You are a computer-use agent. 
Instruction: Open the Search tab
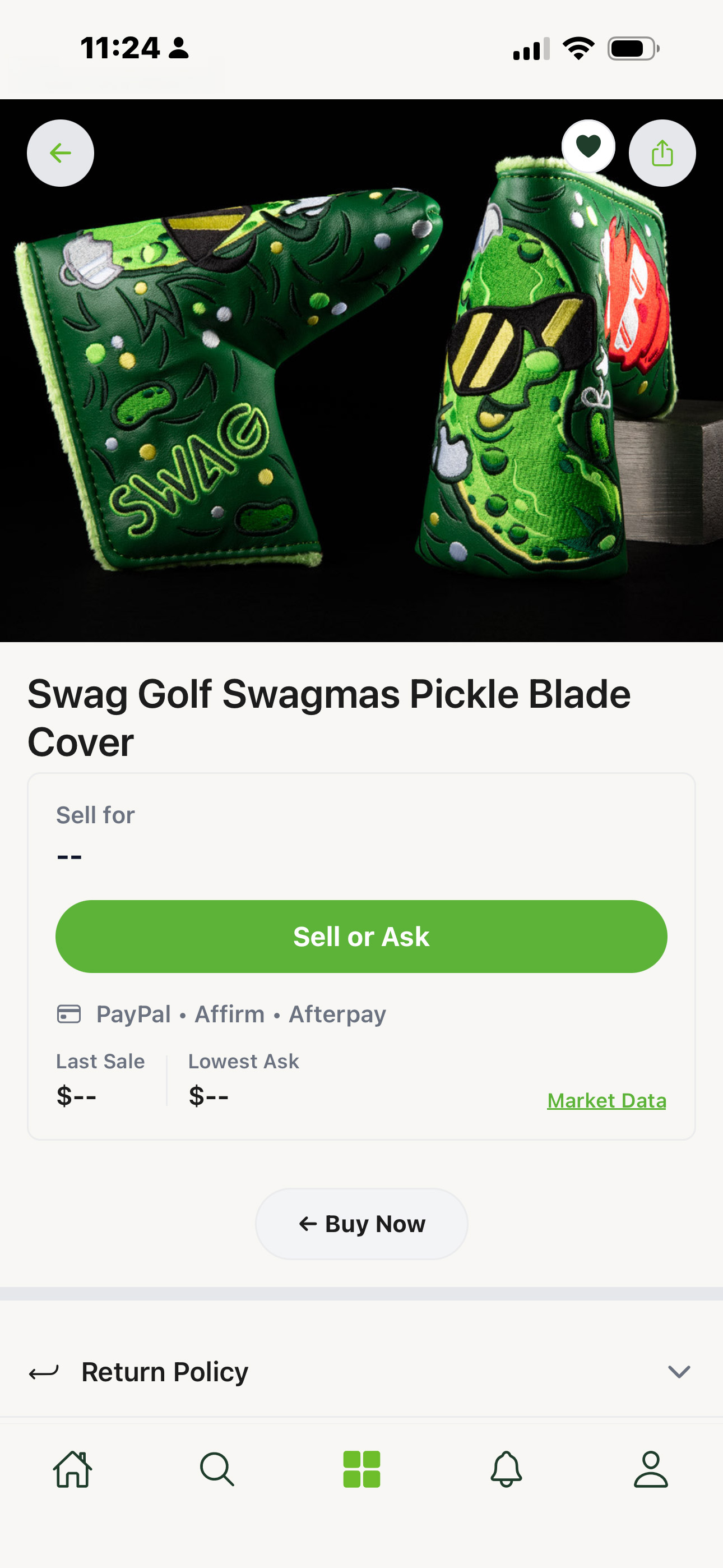tap(217, 1469)
